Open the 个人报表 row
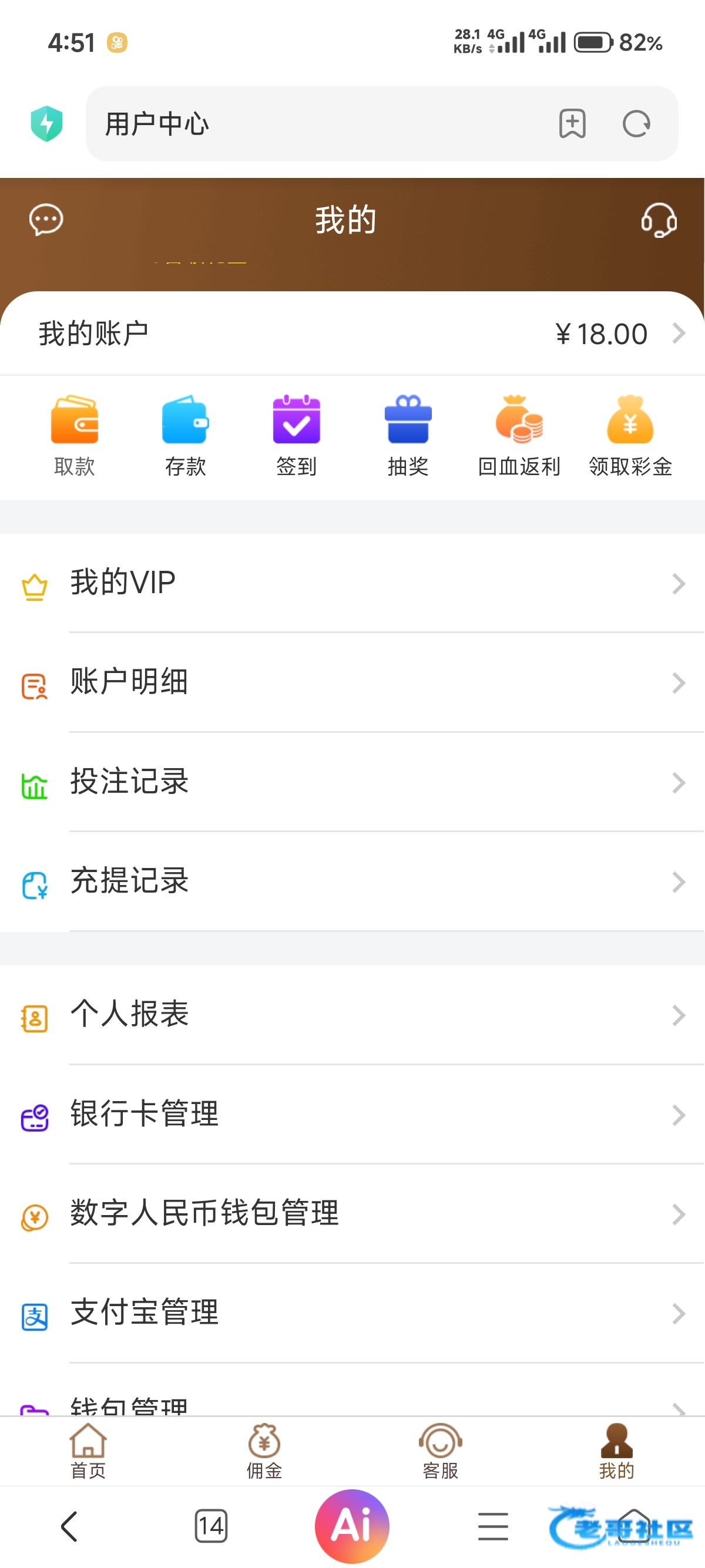 pyautogui.click(x=352, y=1015)
